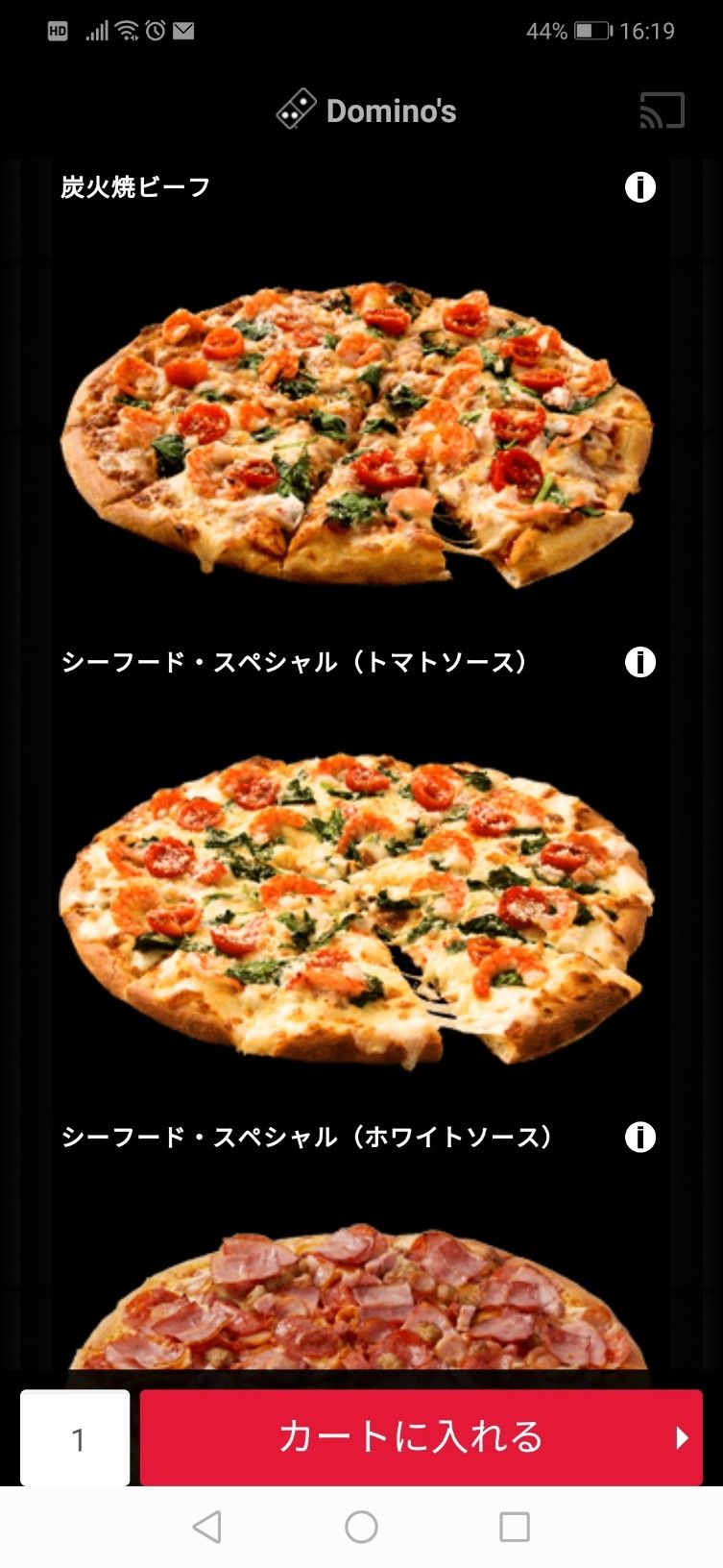The height and width of the screenshot is (1568, 723).
Task: Select the シーフード・スペシャル（ホワイトソース） pizza image
Action: coord(357,908)
